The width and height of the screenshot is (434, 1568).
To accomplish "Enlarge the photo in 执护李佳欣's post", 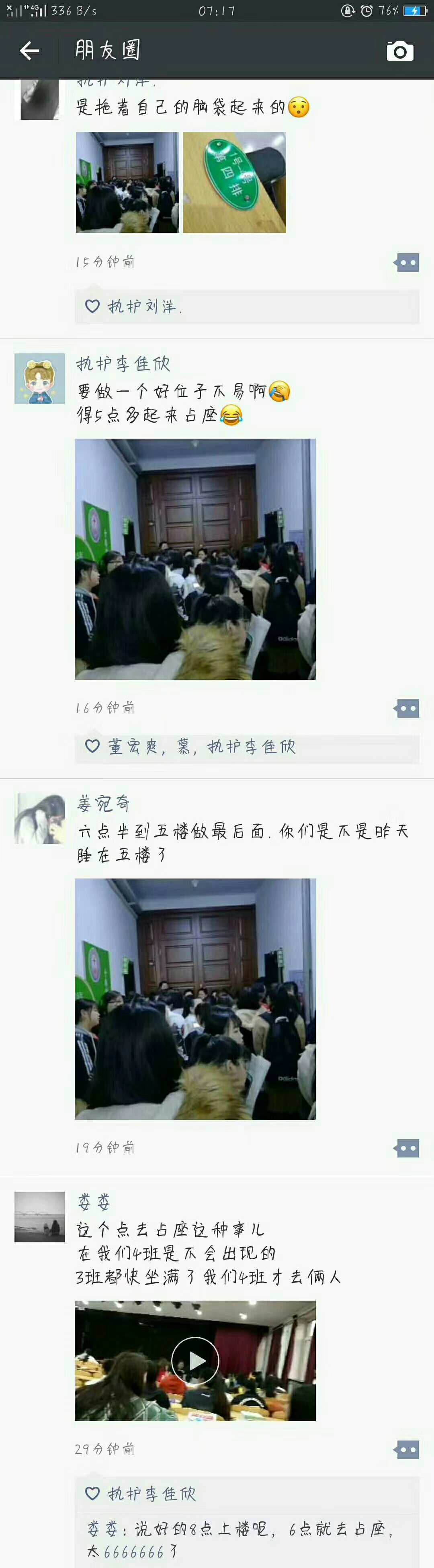I will (195, 559).
